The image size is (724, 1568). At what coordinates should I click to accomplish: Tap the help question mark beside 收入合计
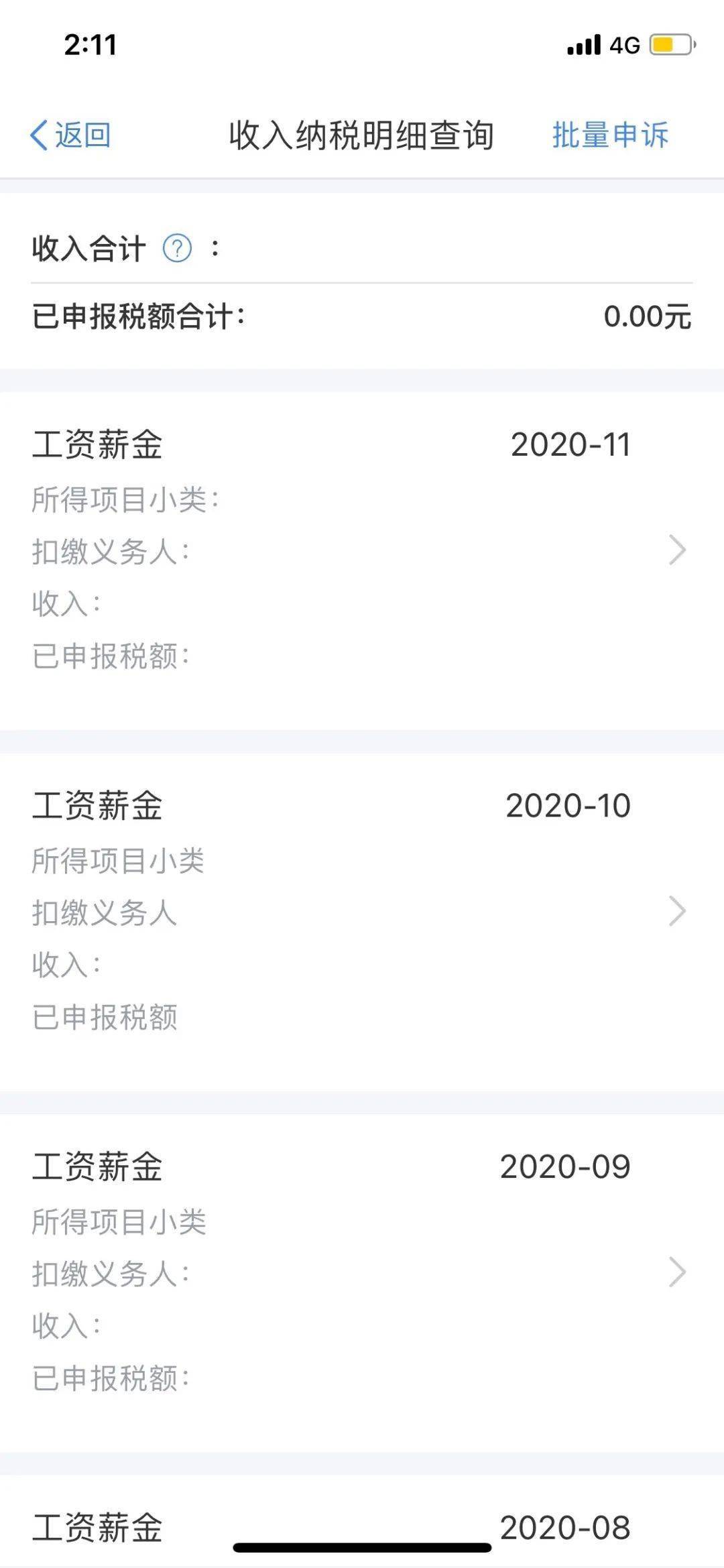pos(176,249)
